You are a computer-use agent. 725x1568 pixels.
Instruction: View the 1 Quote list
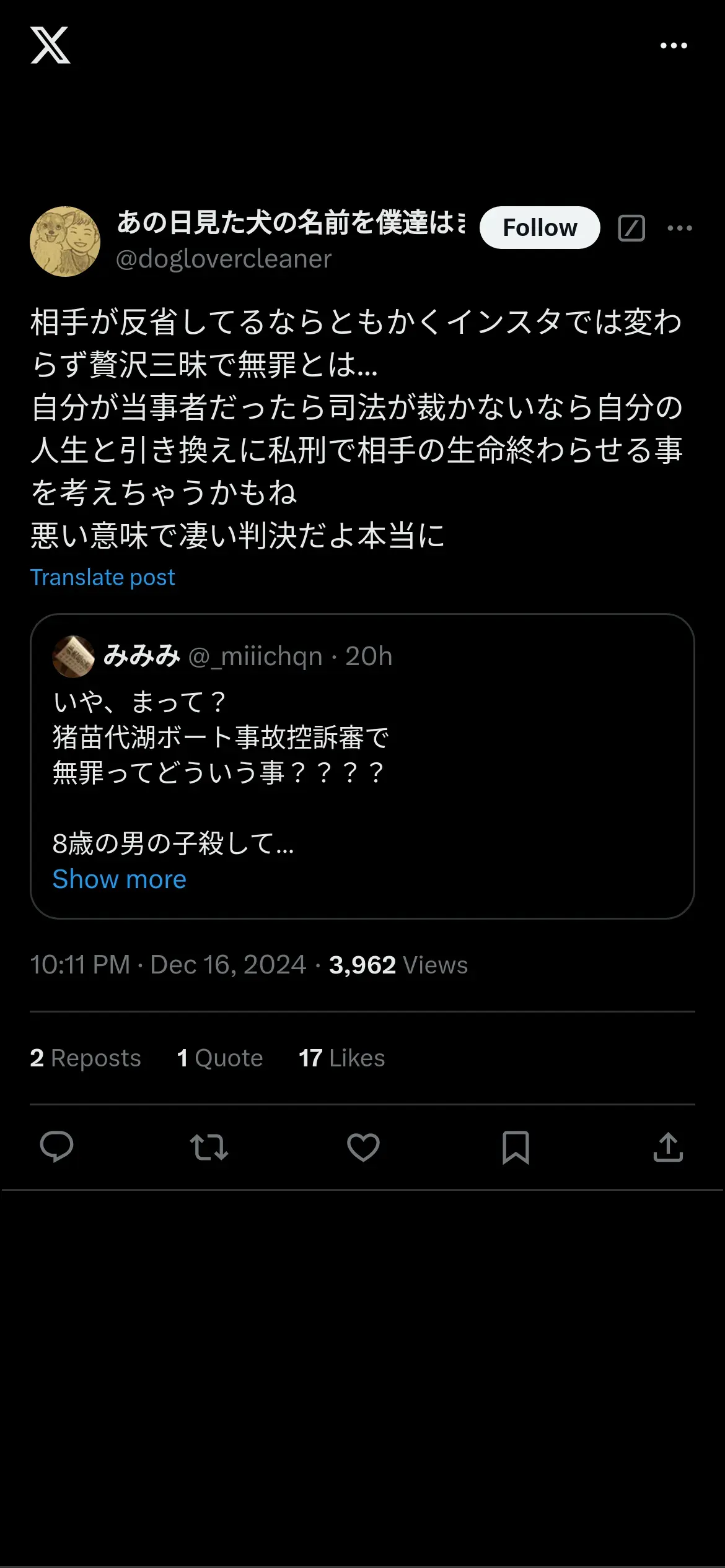(x=220, y=1058)
